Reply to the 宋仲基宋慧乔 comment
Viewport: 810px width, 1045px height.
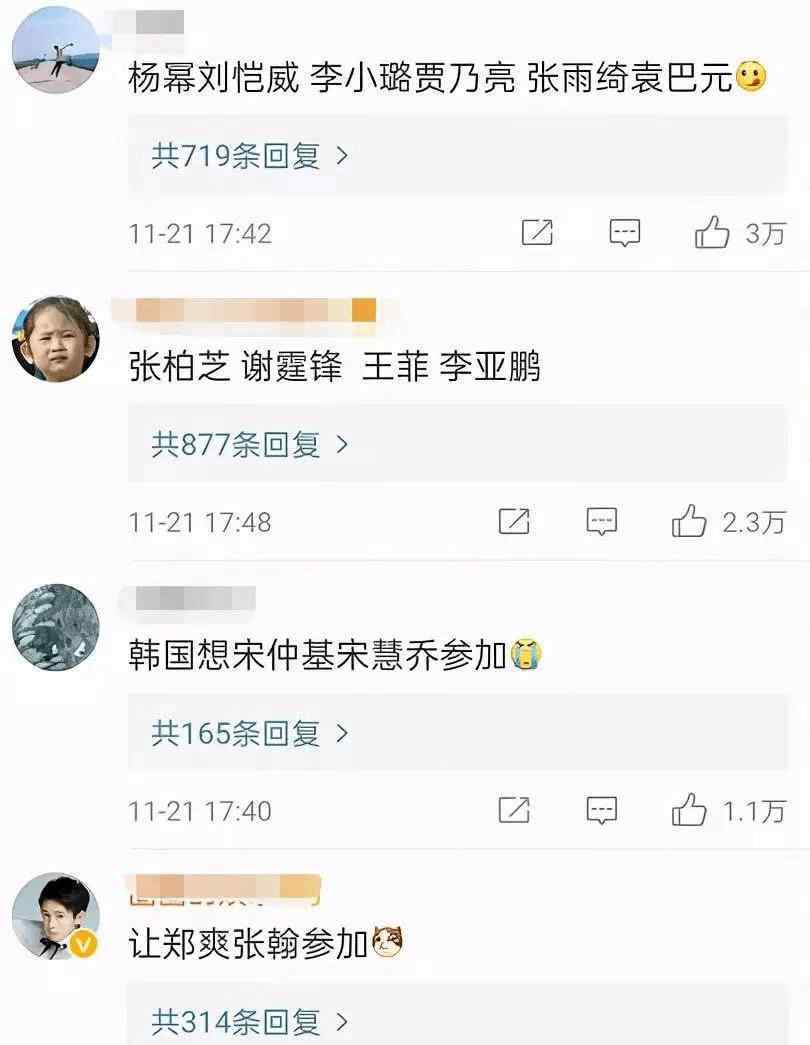601,811
